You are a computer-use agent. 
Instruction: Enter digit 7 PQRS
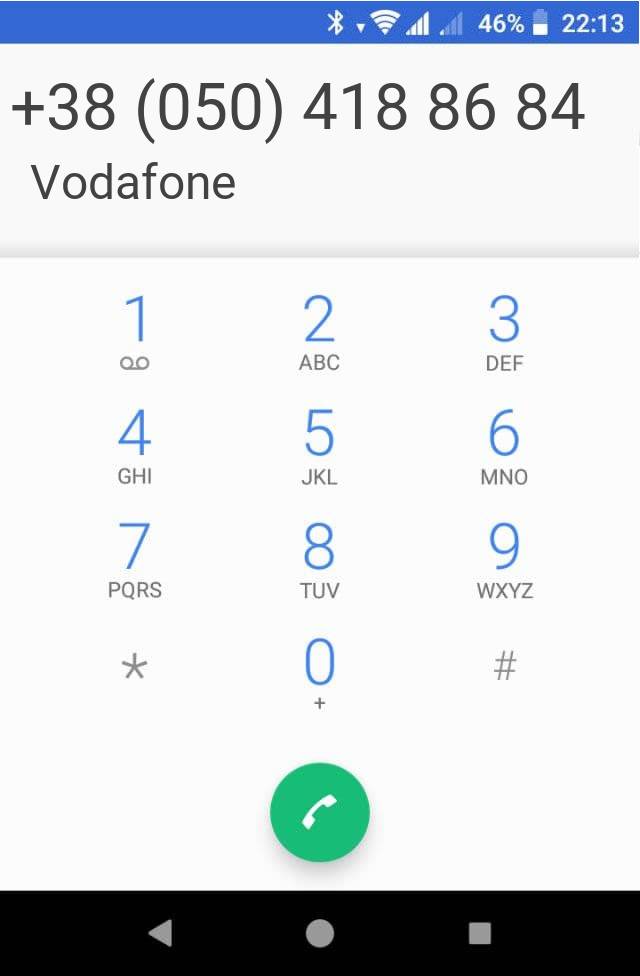pyautogui.click(x=135, y=560)
